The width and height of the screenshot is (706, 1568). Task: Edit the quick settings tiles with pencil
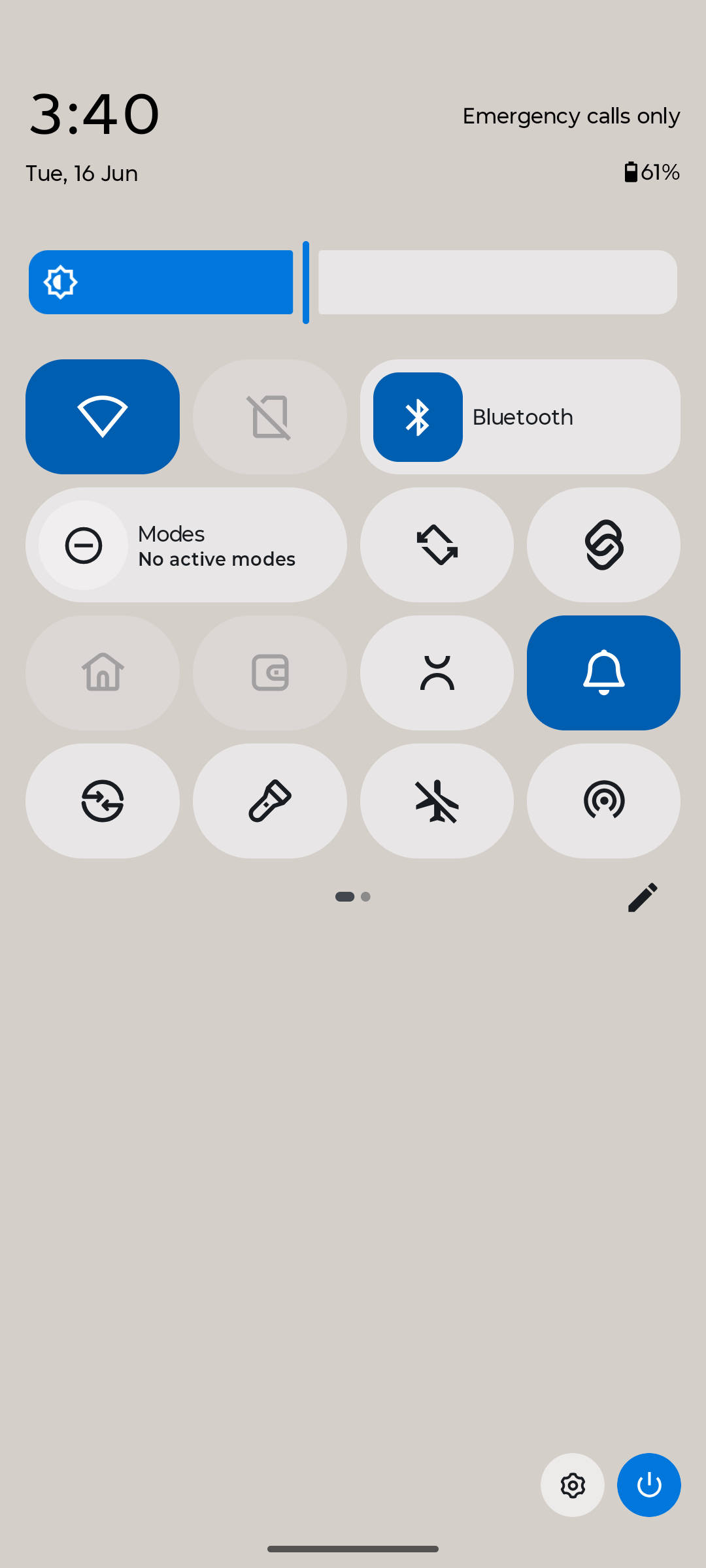(643, 897)
